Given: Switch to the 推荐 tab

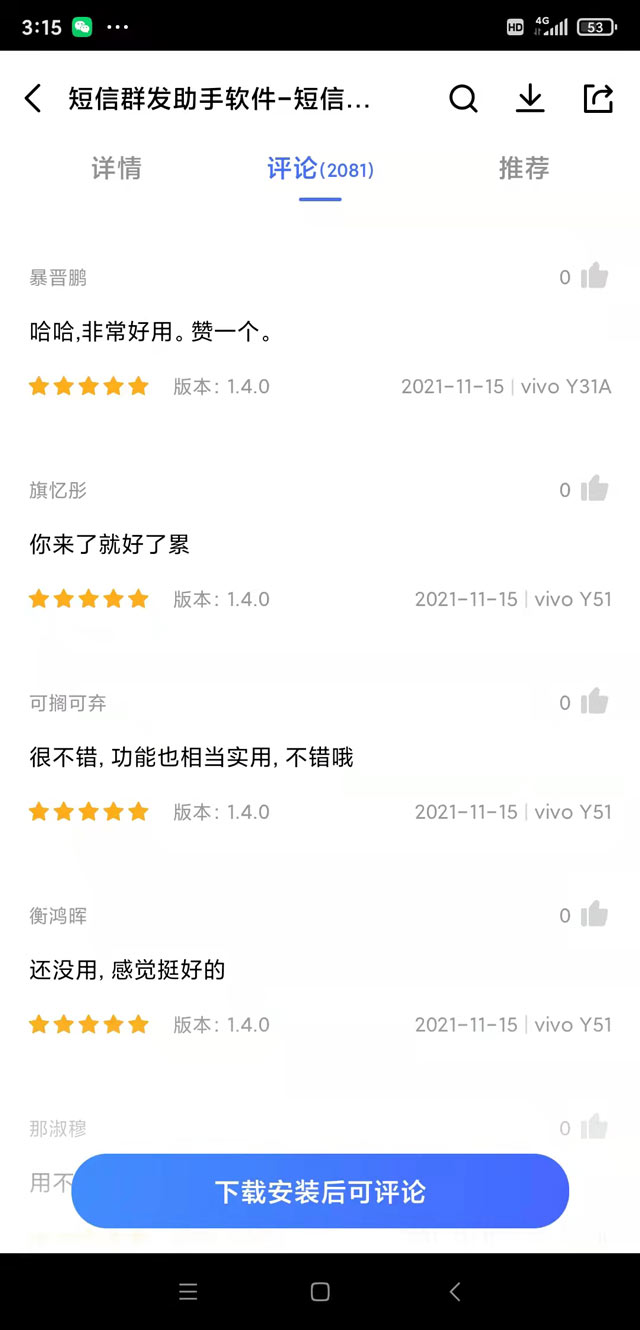Looking at the screenshot, I should (x=524, y=169).
